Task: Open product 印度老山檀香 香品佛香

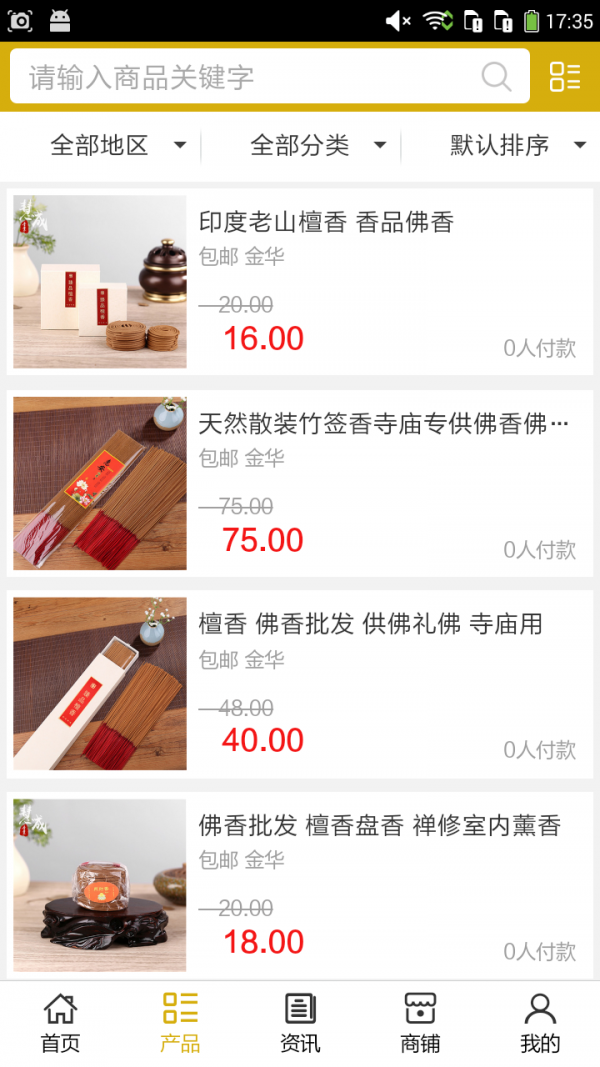Action: click(326, 222)
